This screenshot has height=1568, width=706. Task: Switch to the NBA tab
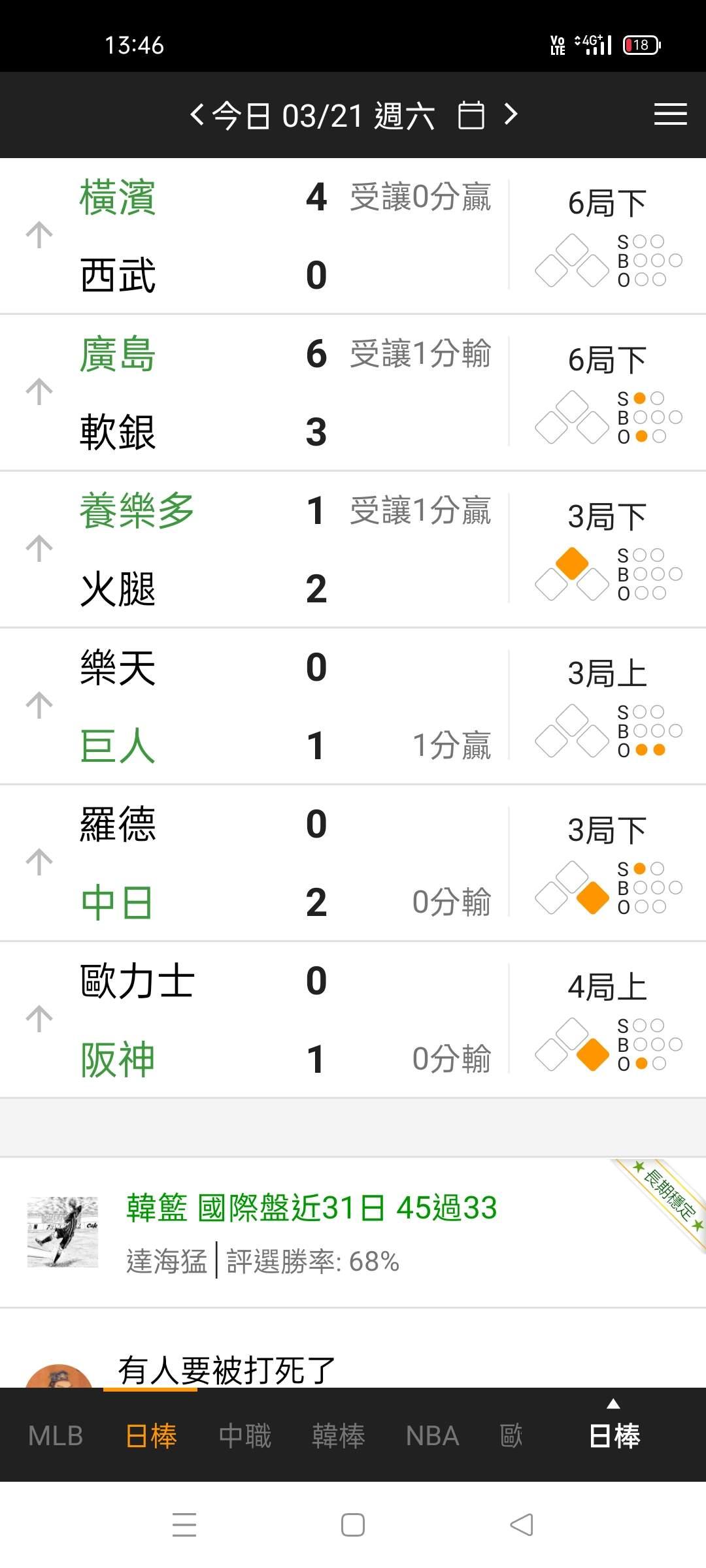(x=432, y=1436)
